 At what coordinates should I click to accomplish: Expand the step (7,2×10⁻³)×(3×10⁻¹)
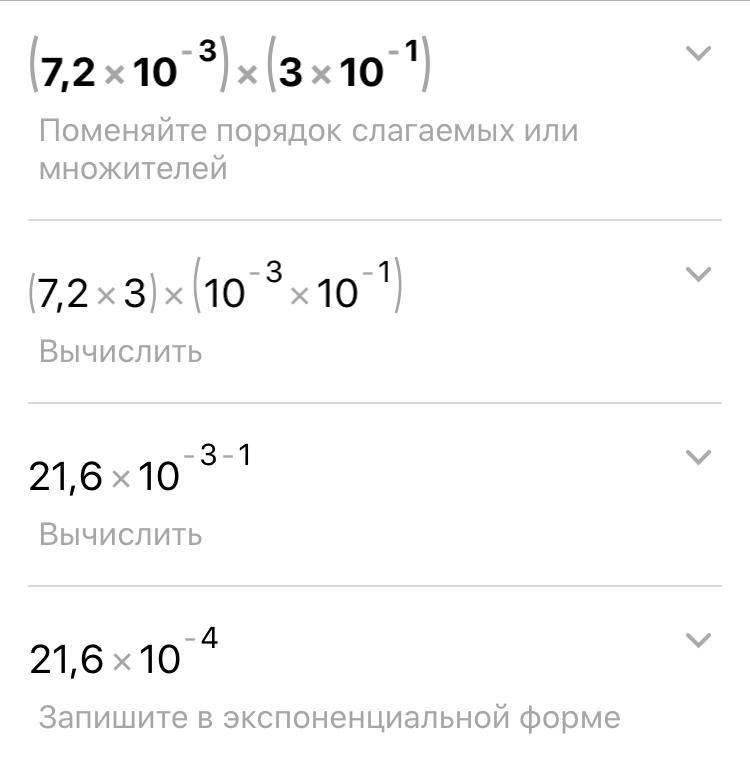coord(699,53)
